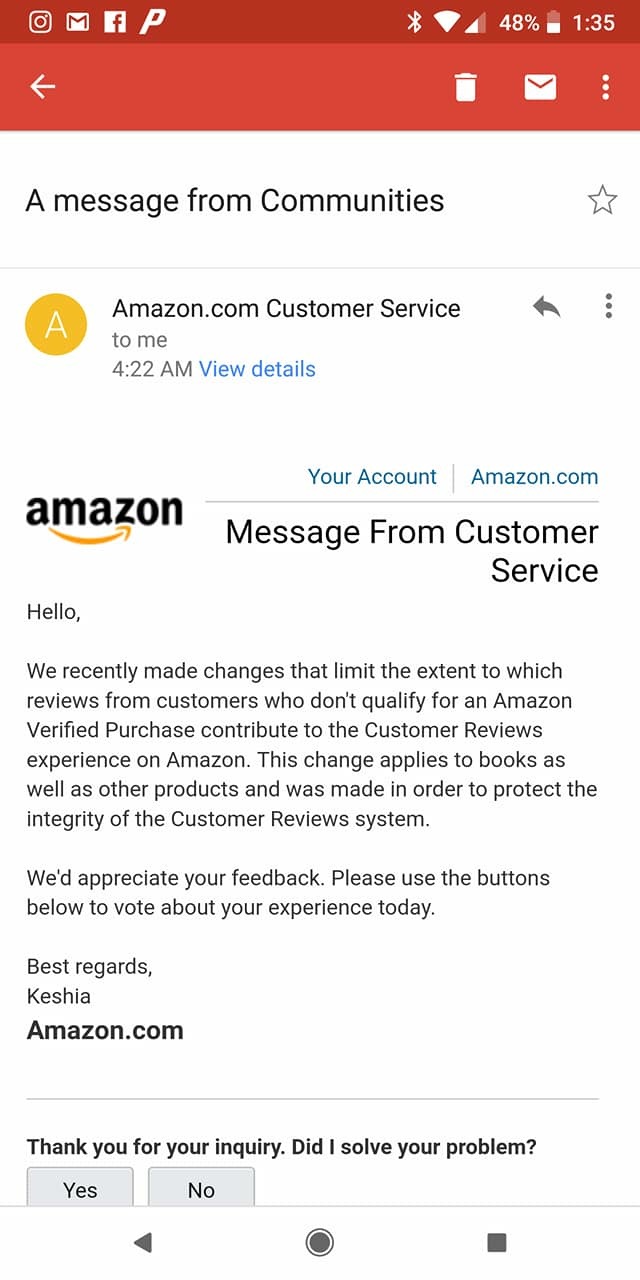
Task: Mark this email as unread
Action: click(540, 88)
